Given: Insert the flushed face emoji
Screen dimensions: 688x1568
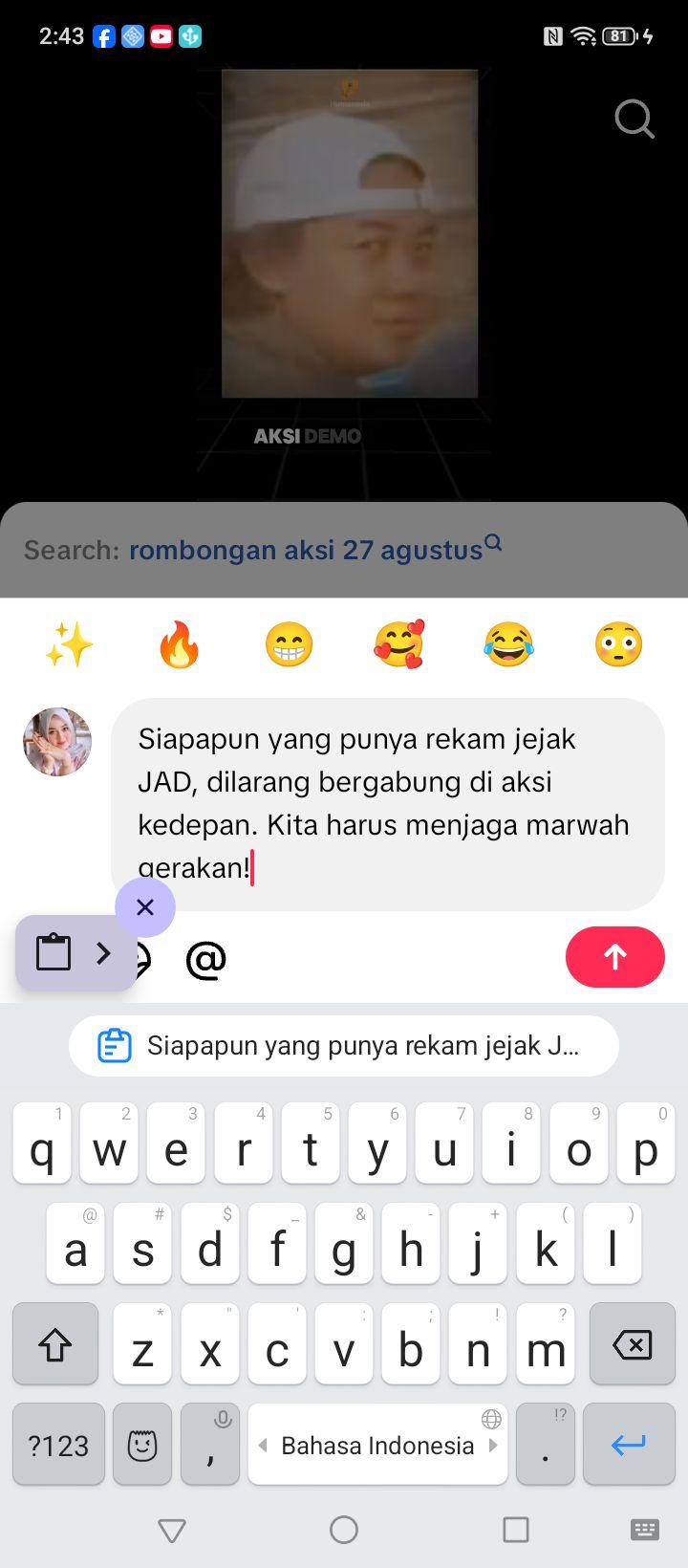Looking at the screenshot, I should 618,643.
